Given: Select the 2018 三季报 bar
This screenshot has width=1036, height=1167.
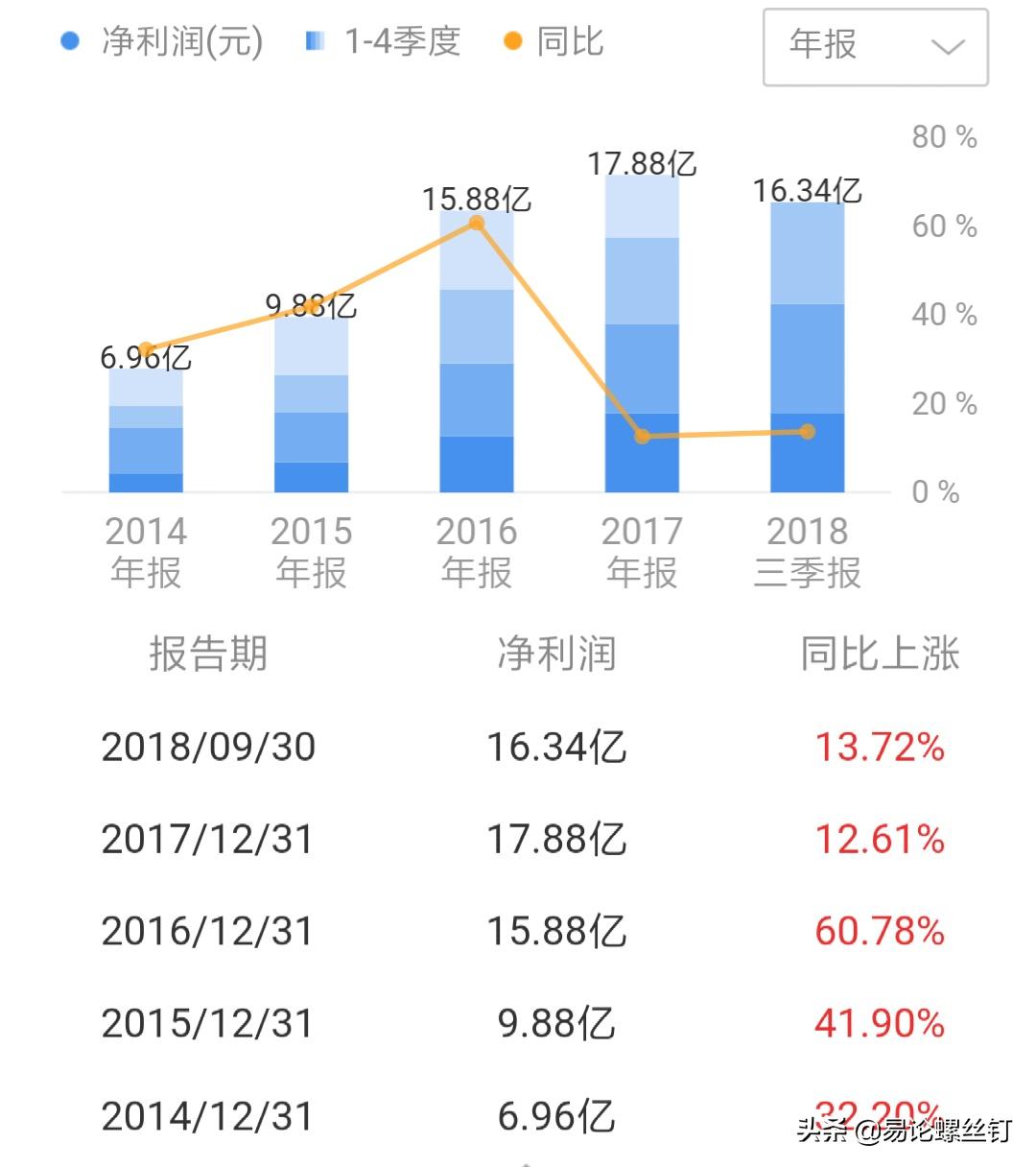Looking at the screenshot, I should click(x=807, y=345).
